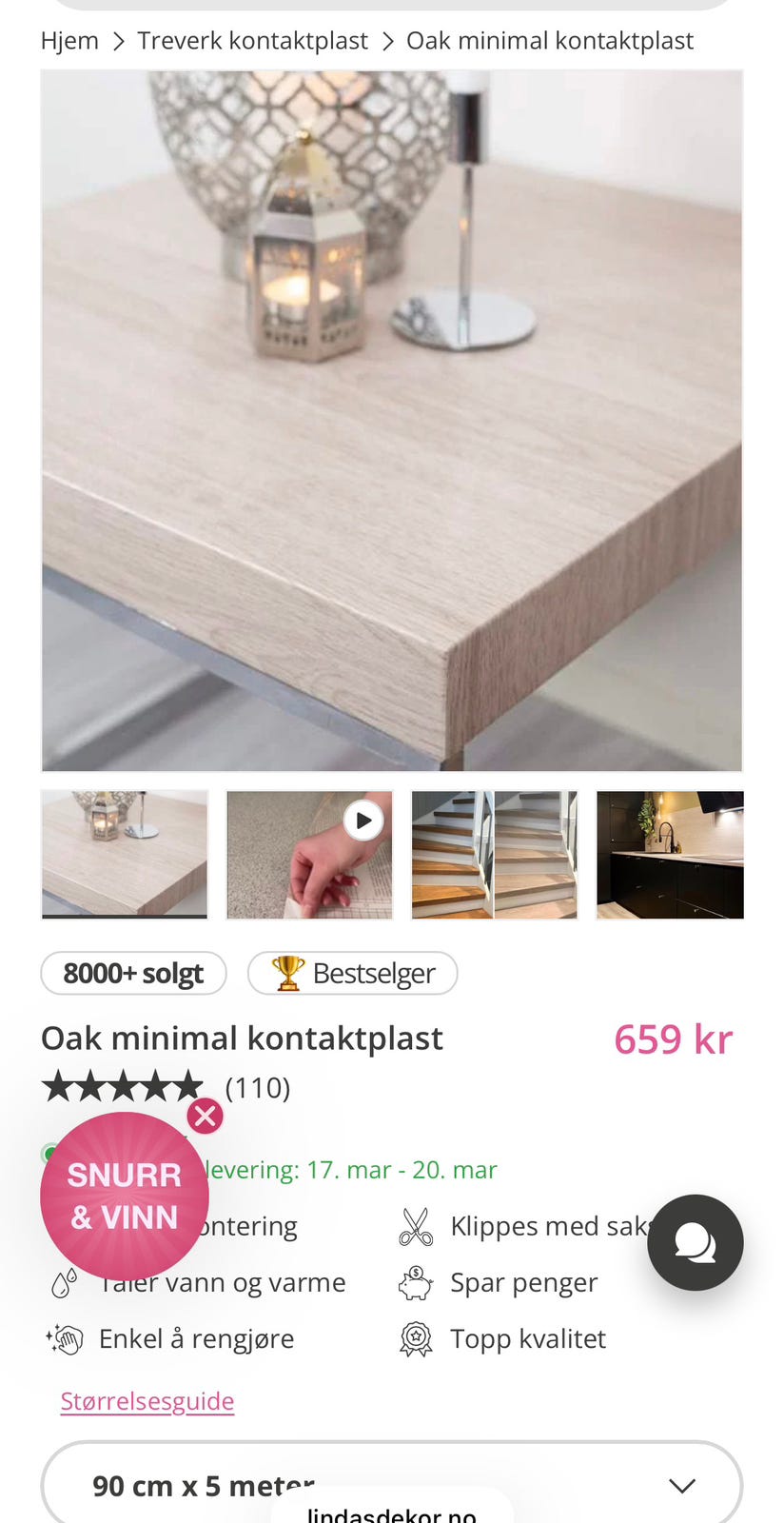Open the 90 cm x 5 meter size dropdown
784x1523 pixels.
(392, 1482)
